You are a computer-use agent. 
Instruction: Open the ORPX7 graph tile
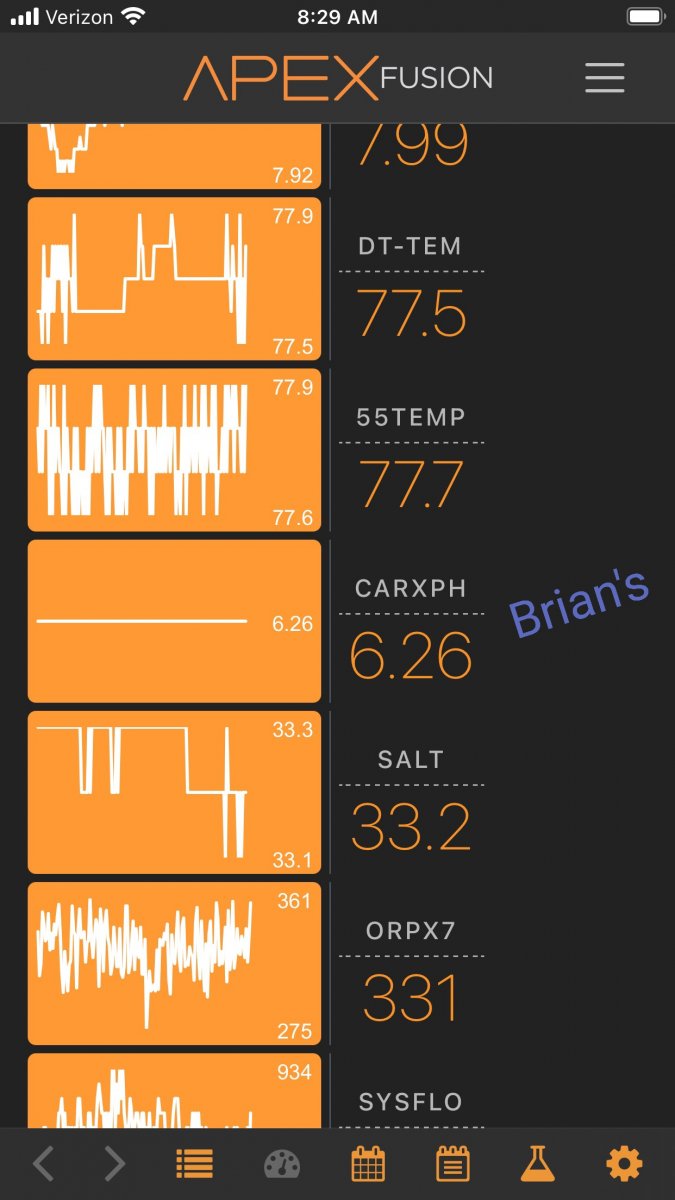click(174, 963)
